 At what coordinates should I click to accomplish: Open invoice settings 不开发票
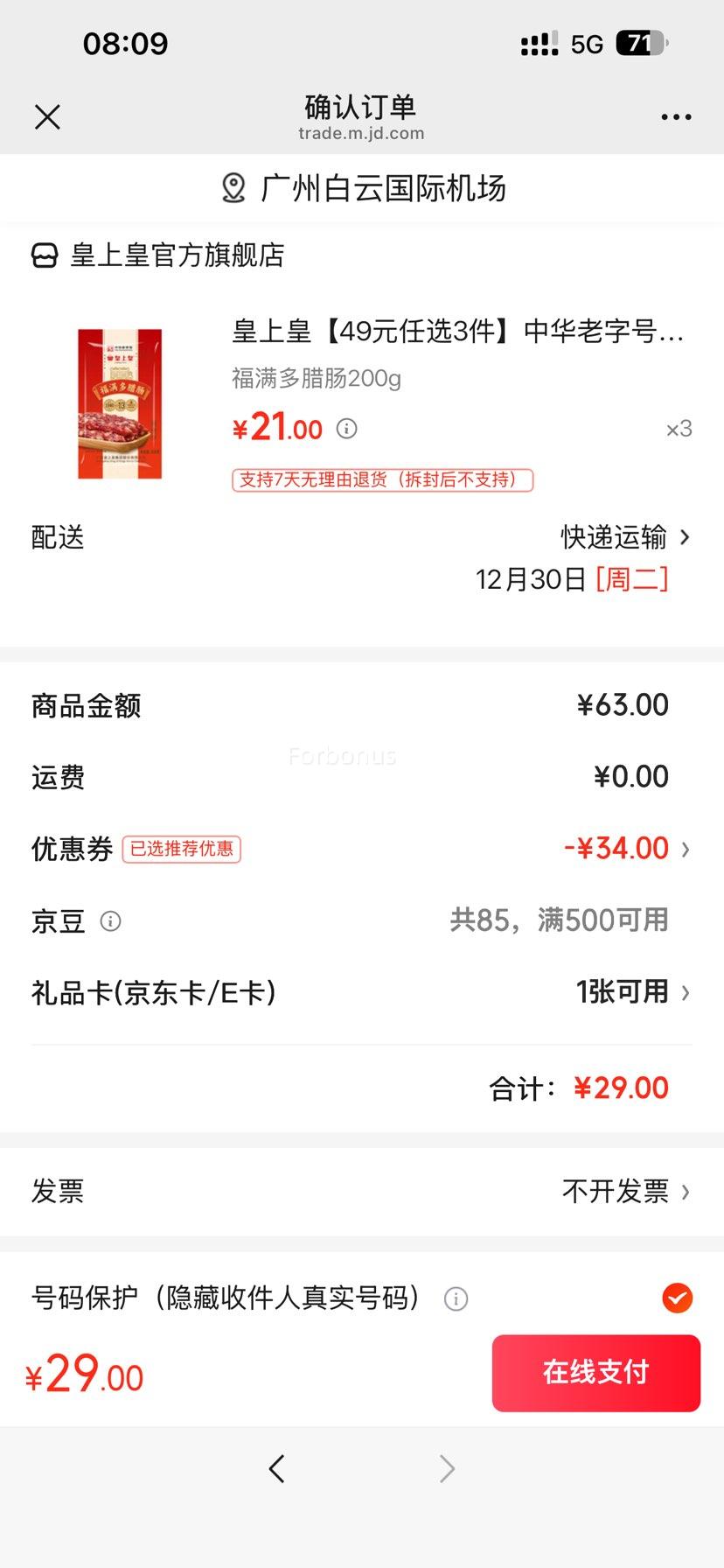click(614, 1191)
